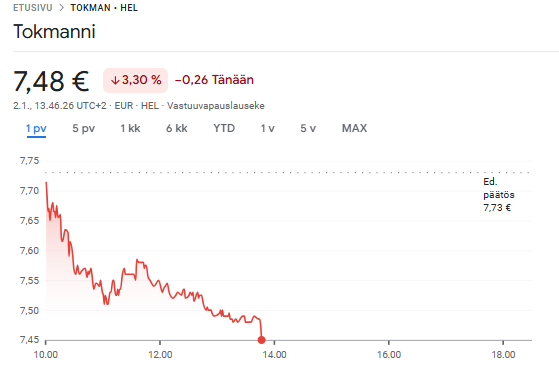Switch to the 5 pv range

pos(83,128)
